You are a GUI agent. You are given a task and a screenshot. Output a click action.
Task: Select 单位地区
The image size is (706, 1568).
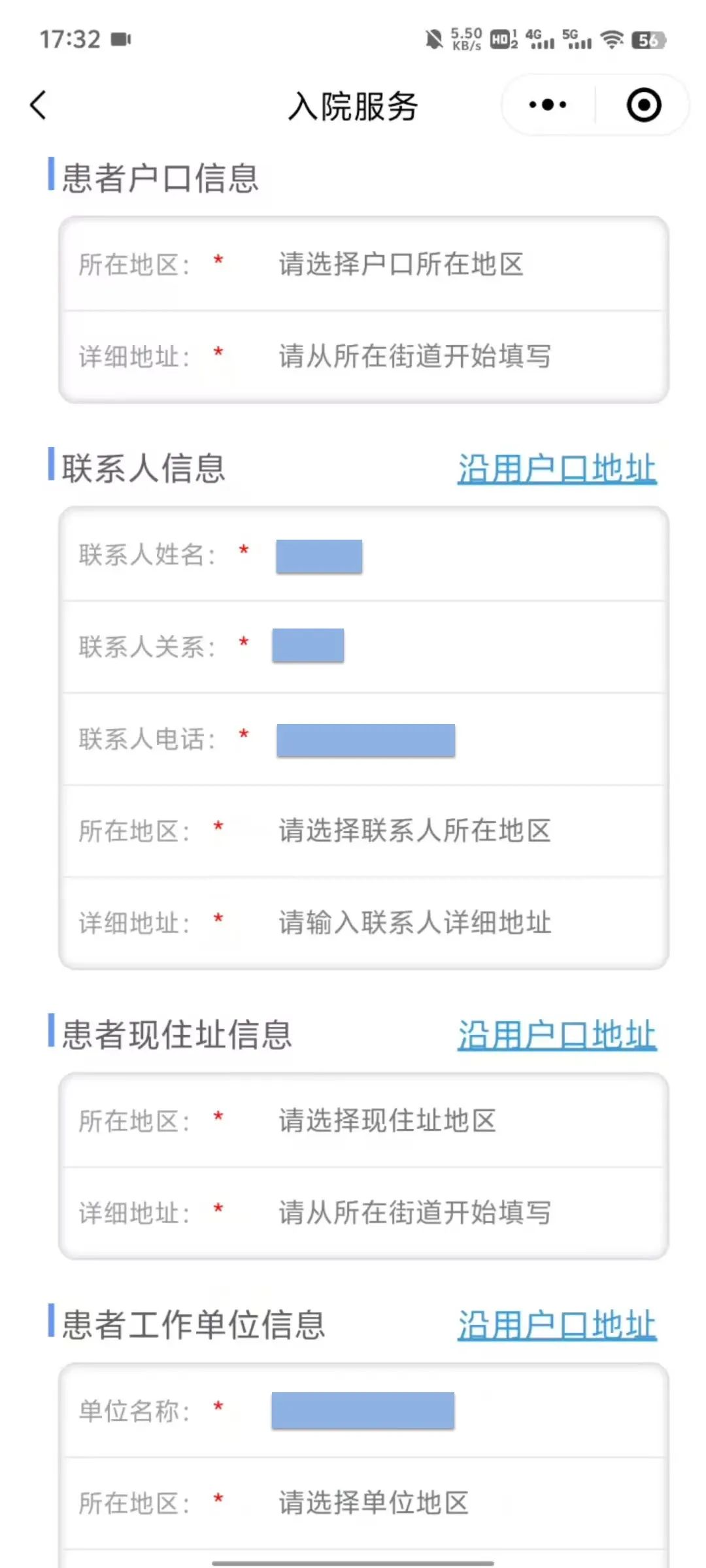coord(363,1503)
